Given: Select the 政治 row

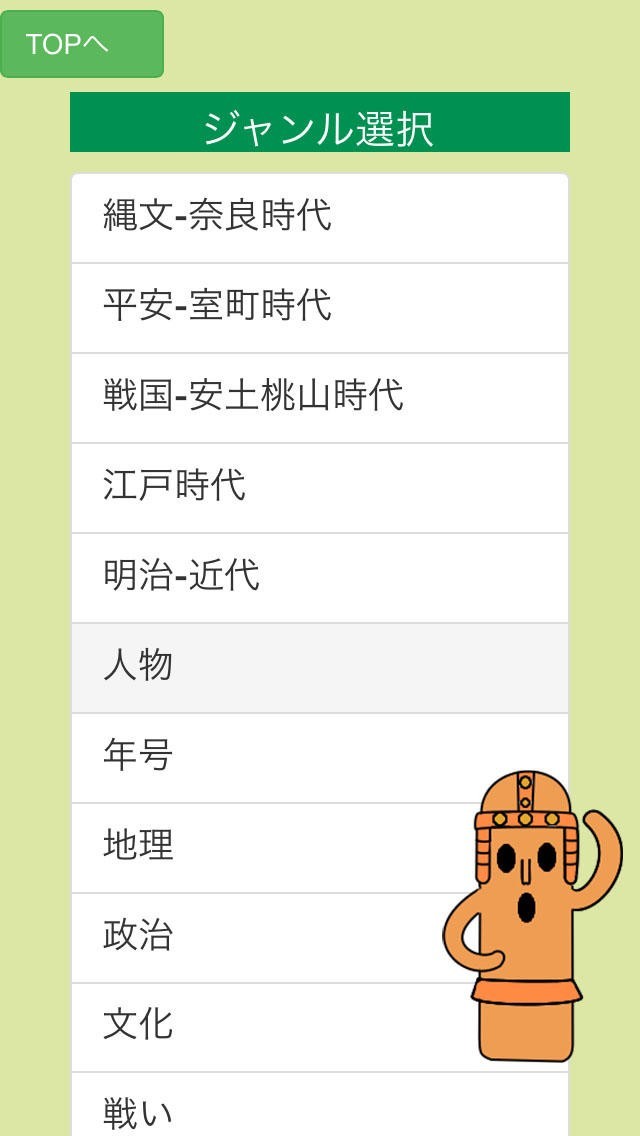Looking at the screenshot, I should tap(320, 937).
